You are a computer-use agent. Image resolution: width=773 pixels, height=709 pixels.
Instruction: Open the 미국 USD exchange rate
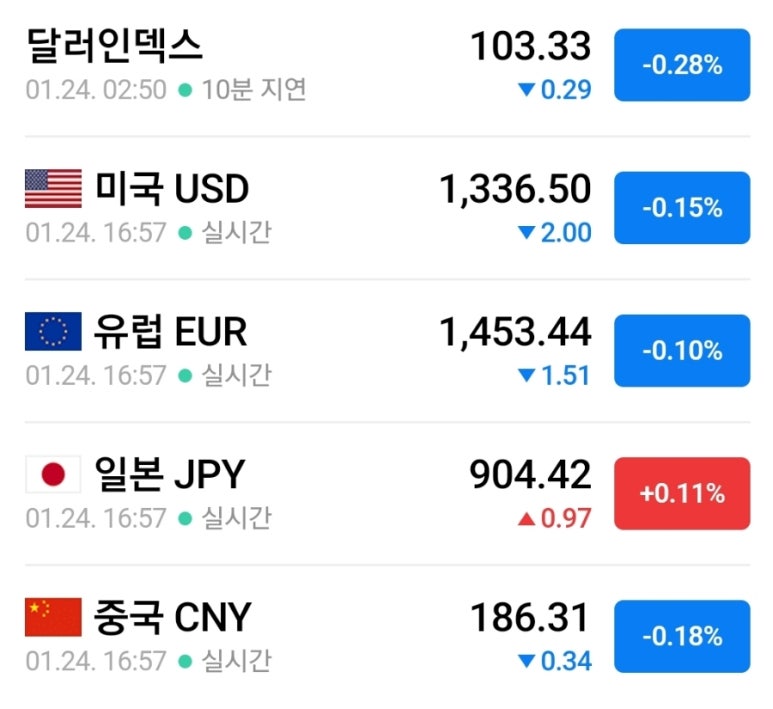click(171, 189)
